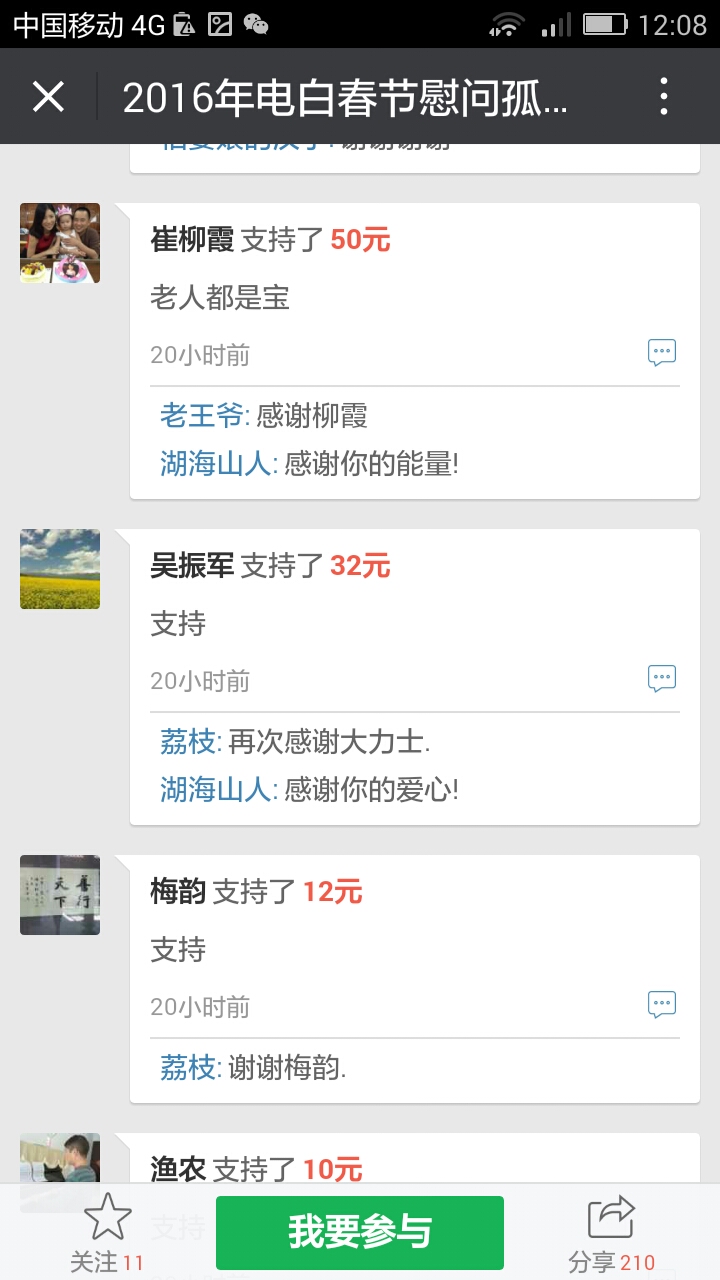View 吴振军's profile avatar

60,569
